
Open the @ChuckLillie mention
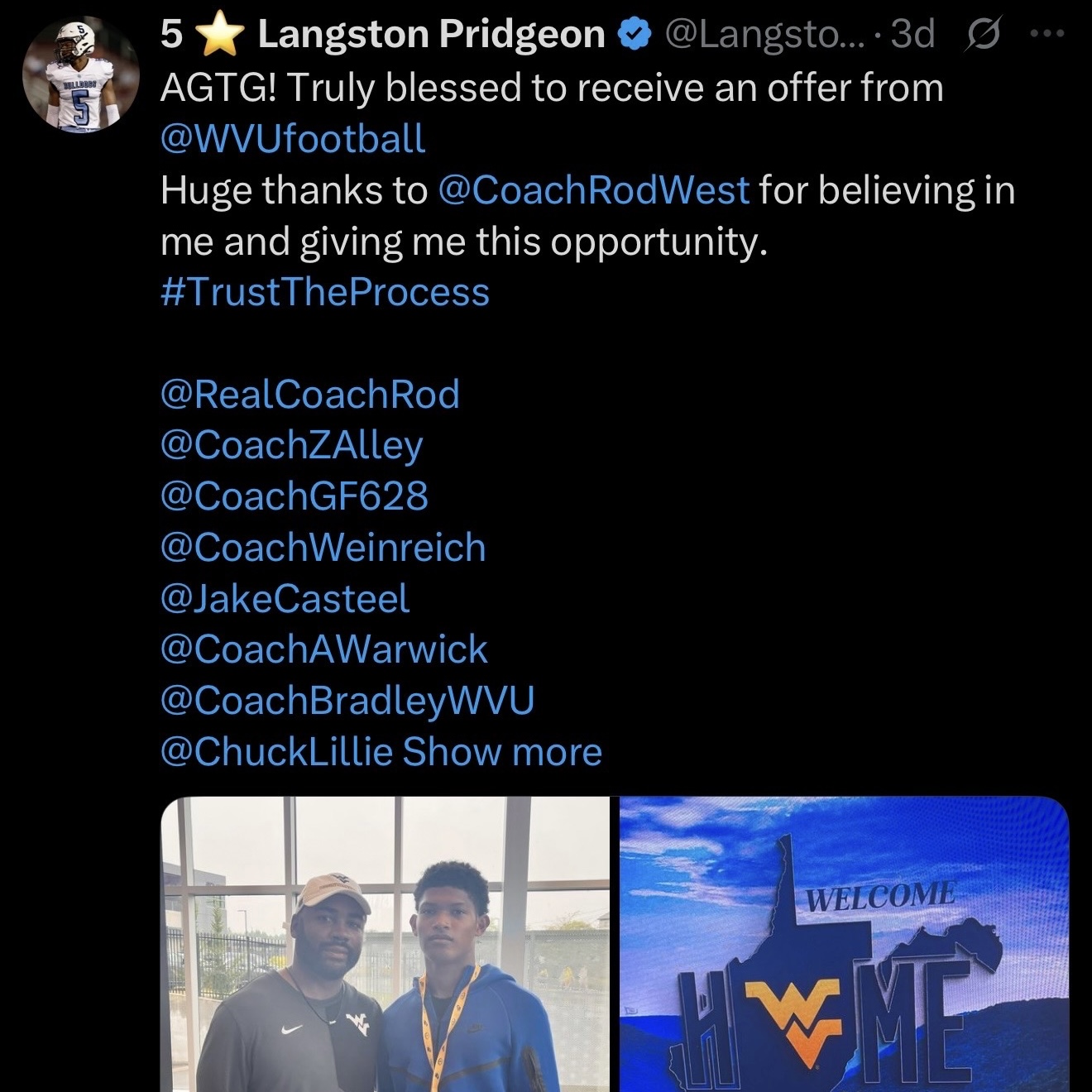point(276,752)
